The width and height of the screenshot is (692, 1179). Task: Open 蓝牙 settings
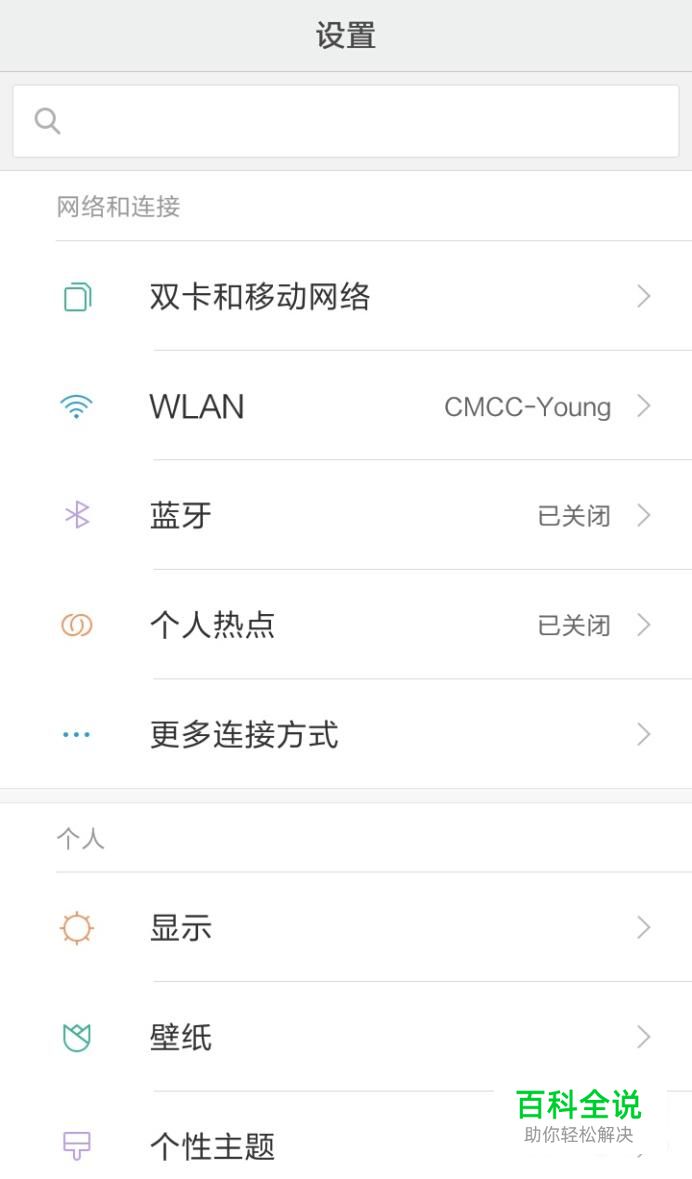[346, 516]
